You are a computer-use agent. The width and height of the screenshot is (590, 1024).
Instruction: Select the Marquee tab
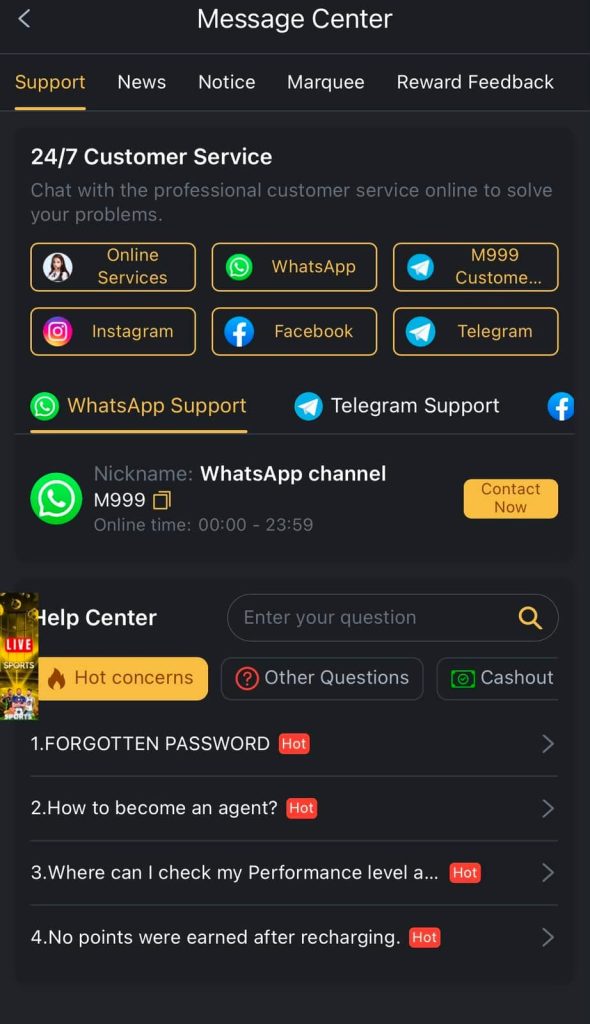pyautogui.click(x=325, y=82)
